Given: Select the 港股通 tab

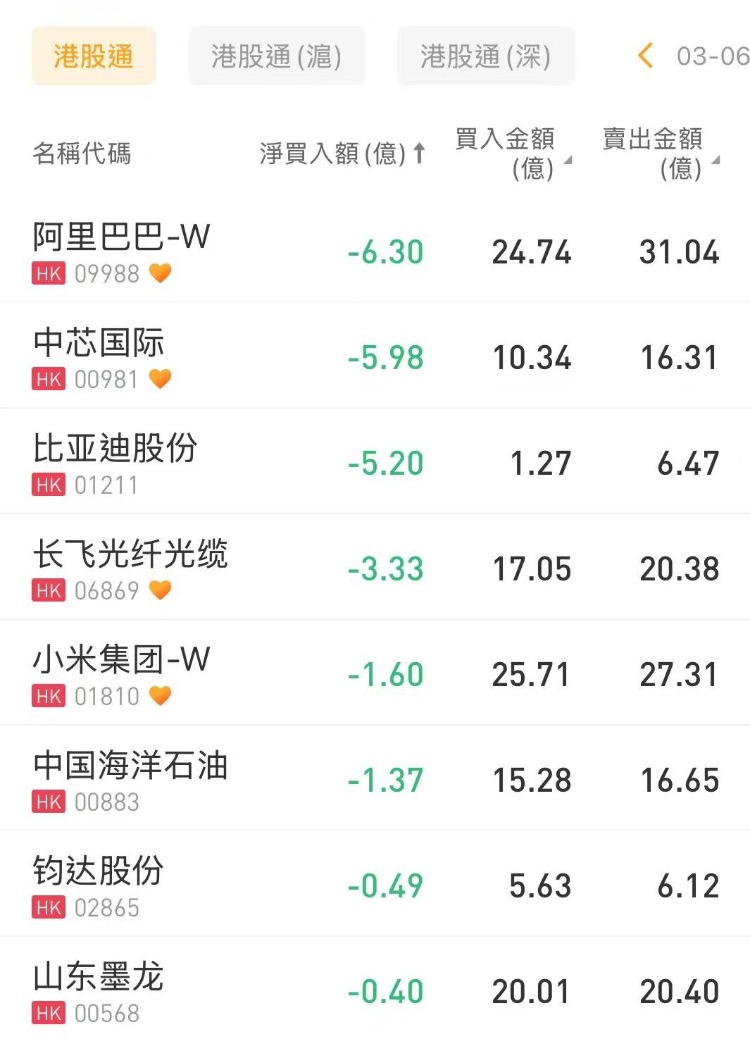Looking at the screenshot, I should point(94,56).
